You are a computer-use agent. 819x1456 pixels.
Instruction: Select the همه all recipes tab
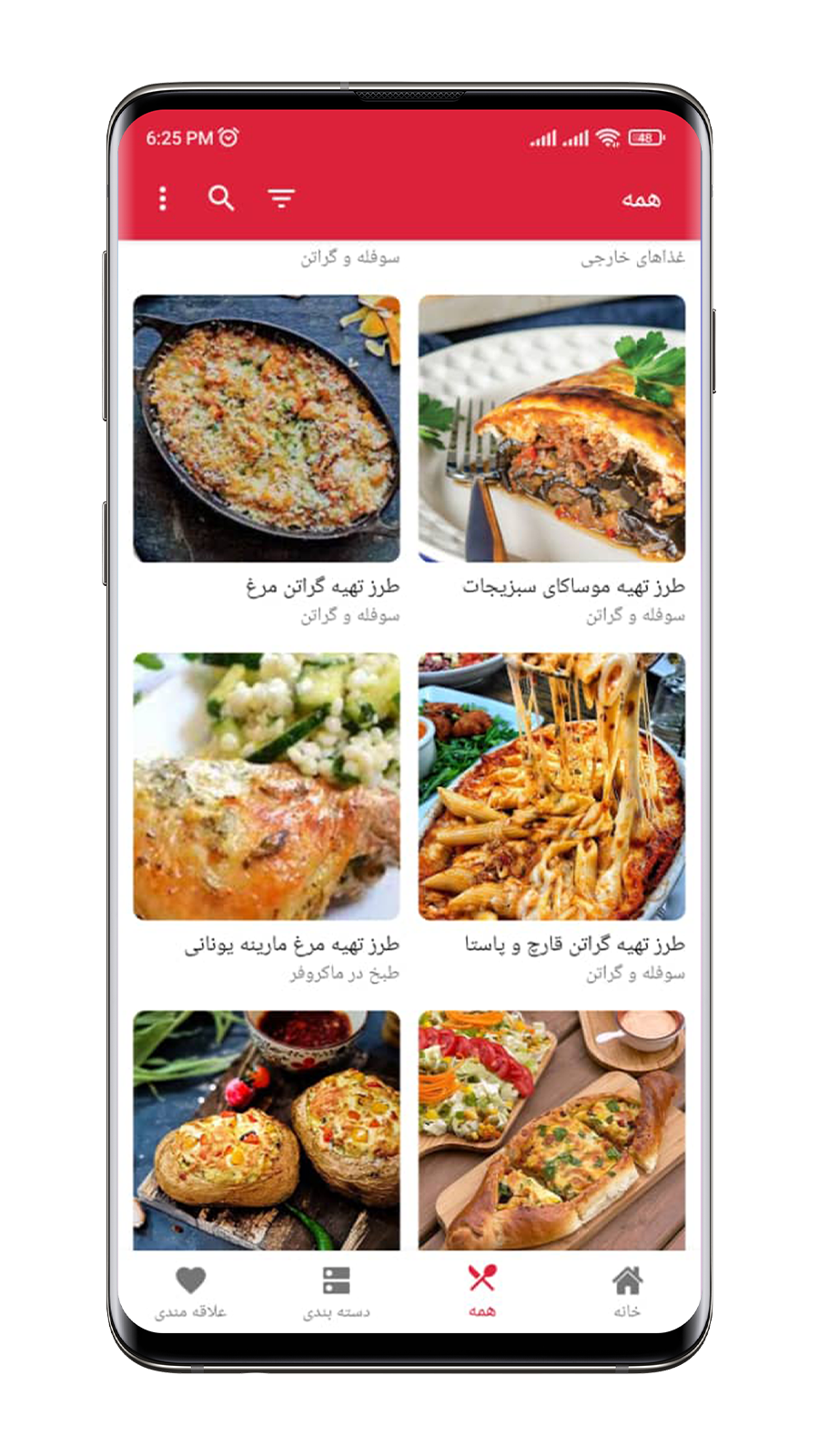(x=481, y=1291)
